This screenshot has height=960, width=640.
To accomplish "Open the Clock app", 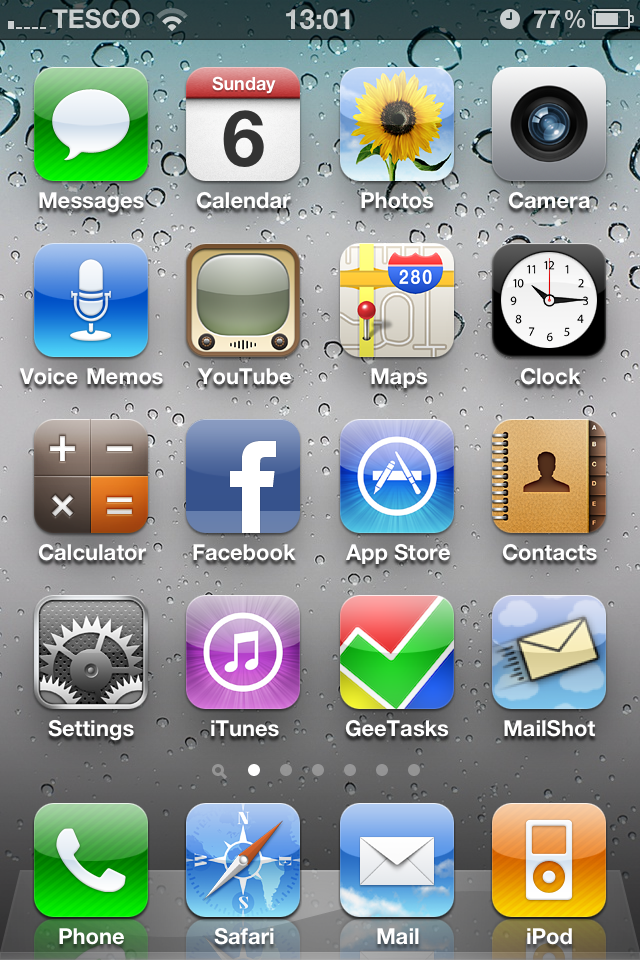I will [549, 301].
